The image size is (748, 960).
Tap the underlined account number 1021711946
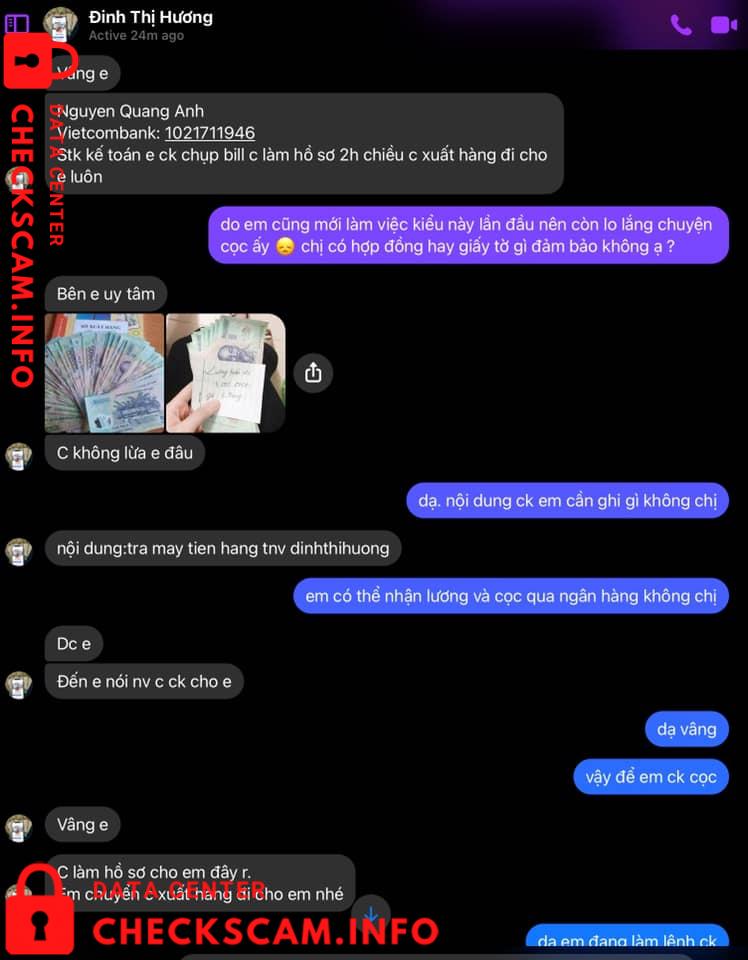click(x=209, y=133)
